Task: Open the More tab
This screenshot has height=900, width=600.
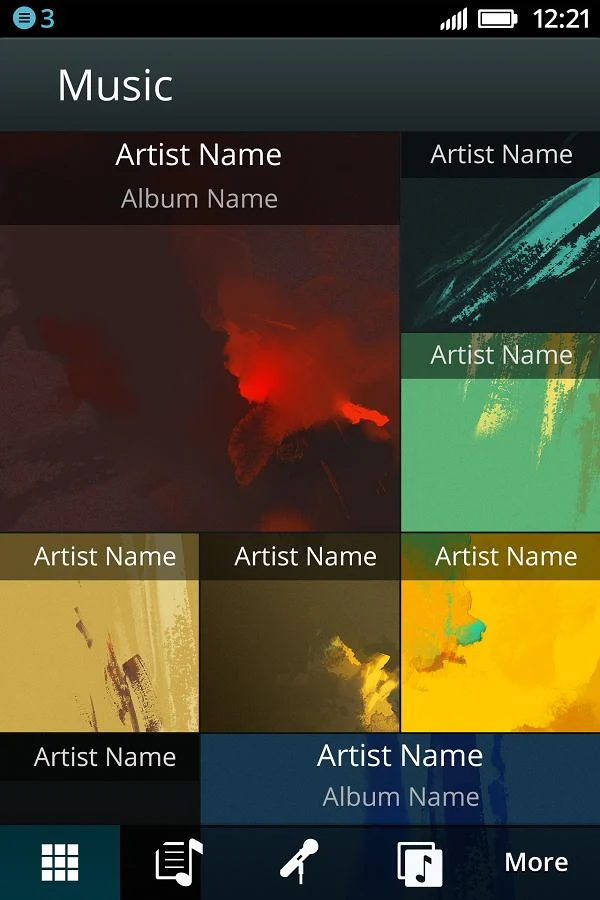Action: pyautogui.click(x=537, y=862)
